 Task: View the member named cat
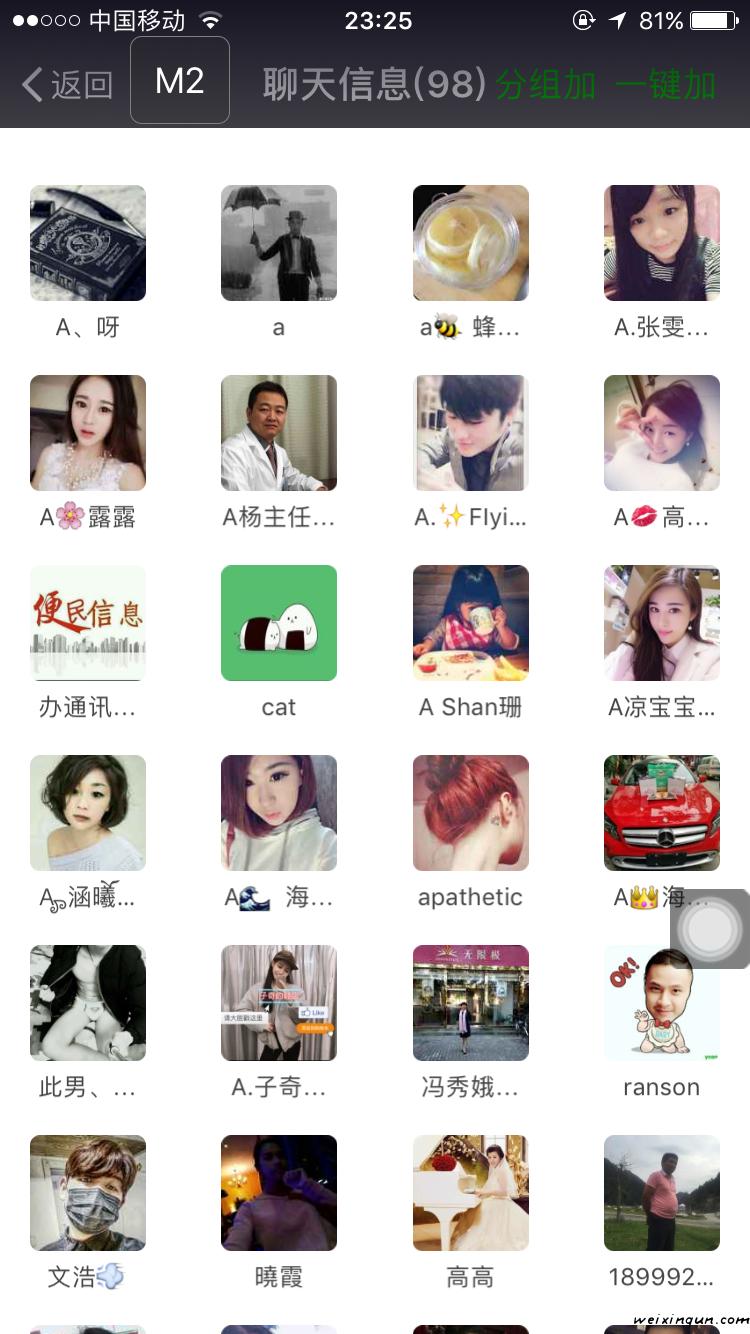pos(279,623)
